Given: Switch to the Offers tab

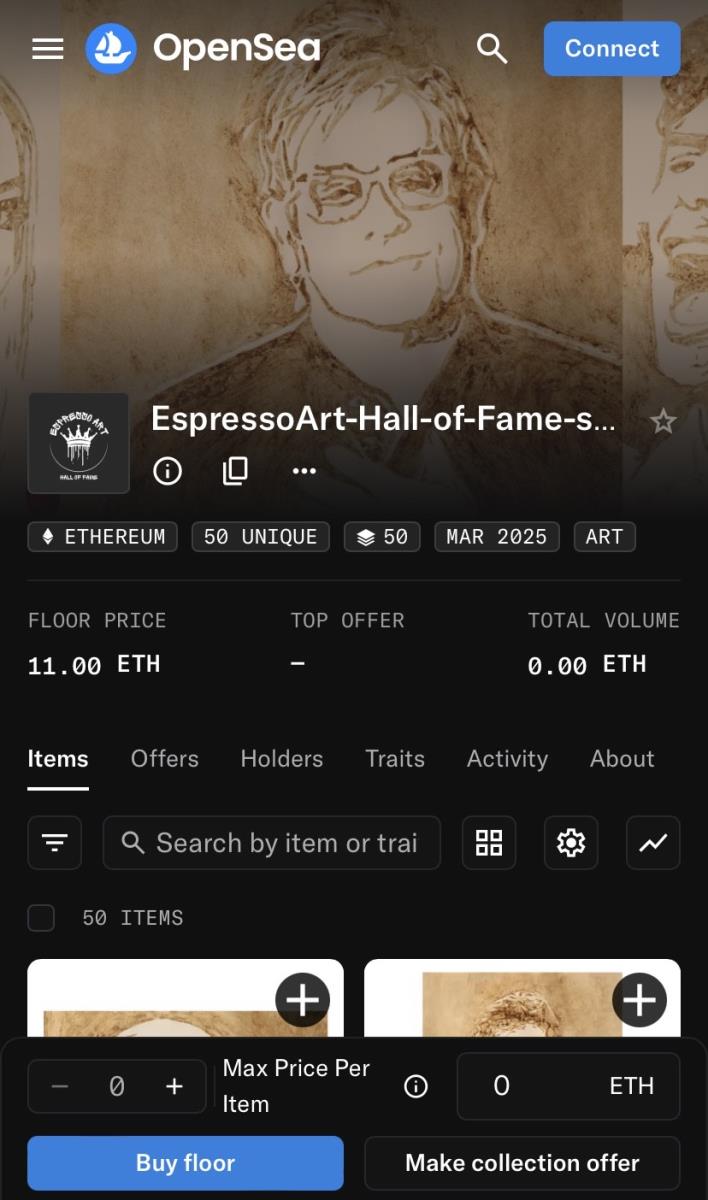Looking at the screenshot, I should [x=165, y=759].
